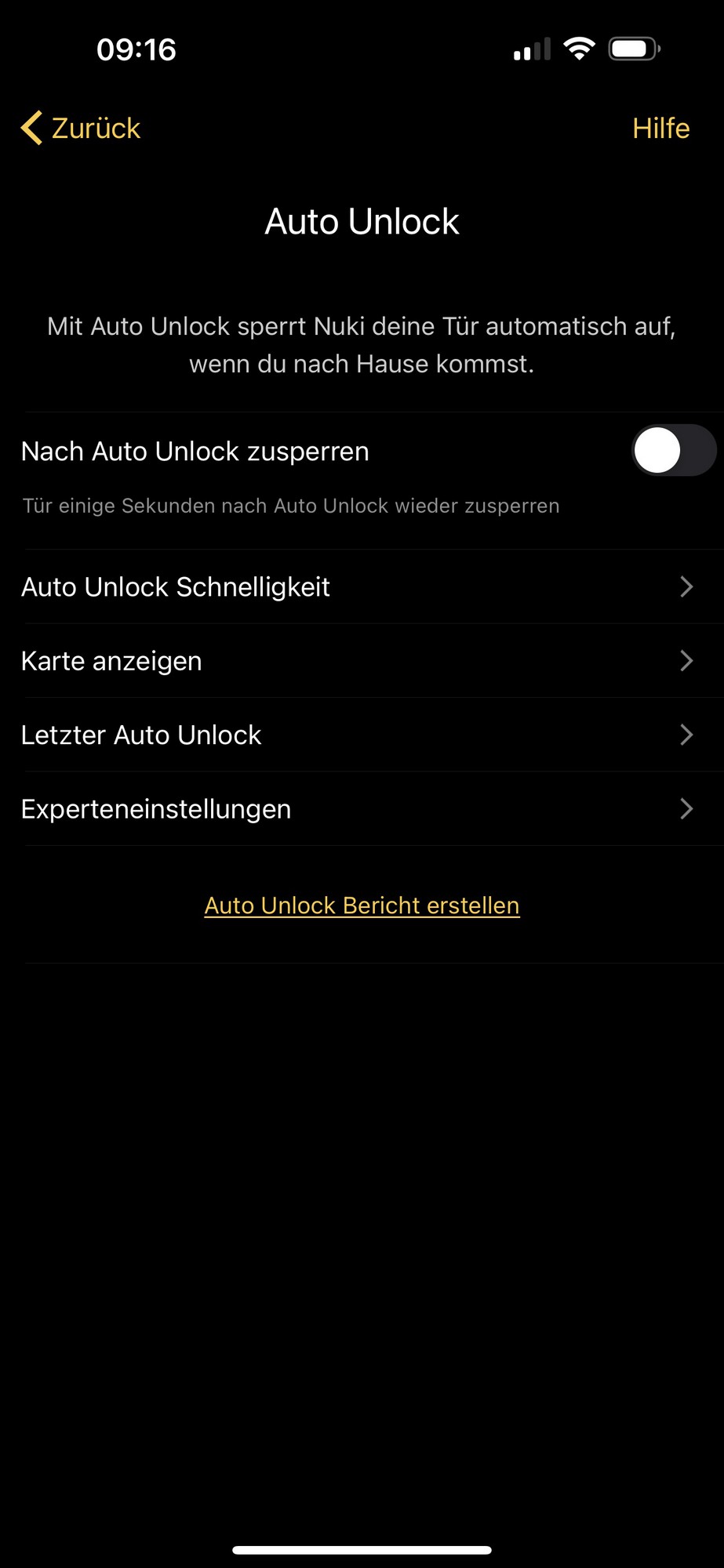This screenshot has height=1568, width=724.
Task: Open the Hilfe help page
Action: coord(660,128)
